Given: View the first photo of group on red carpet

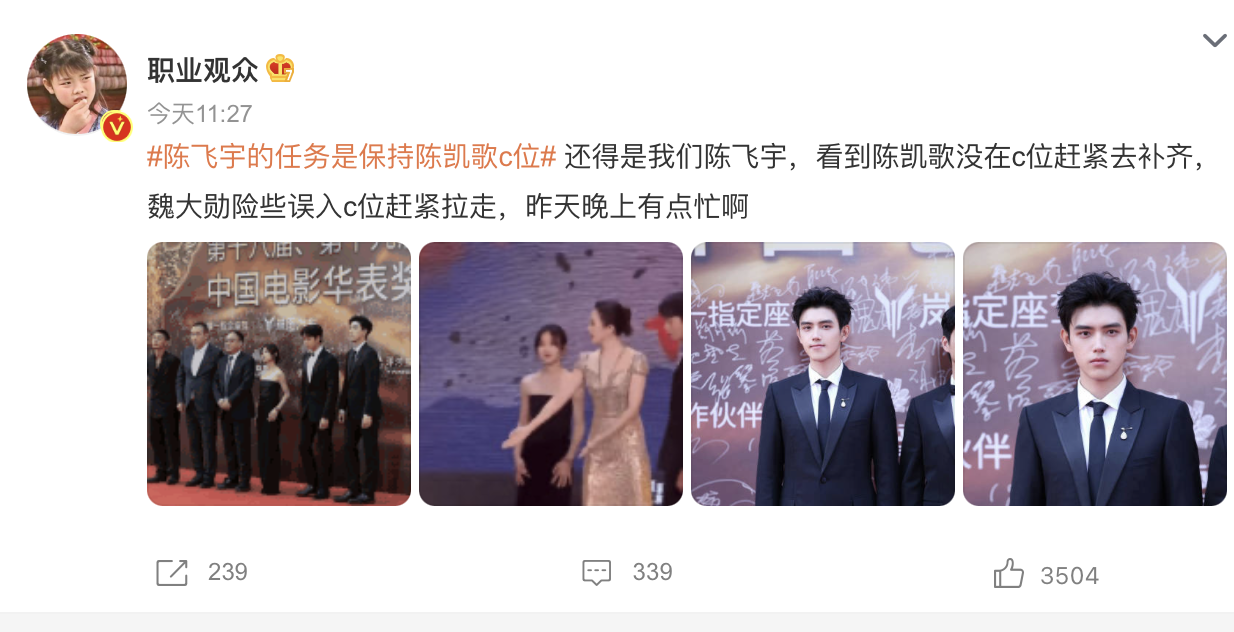Looking at the screenshot, I should tap(278, 373).
